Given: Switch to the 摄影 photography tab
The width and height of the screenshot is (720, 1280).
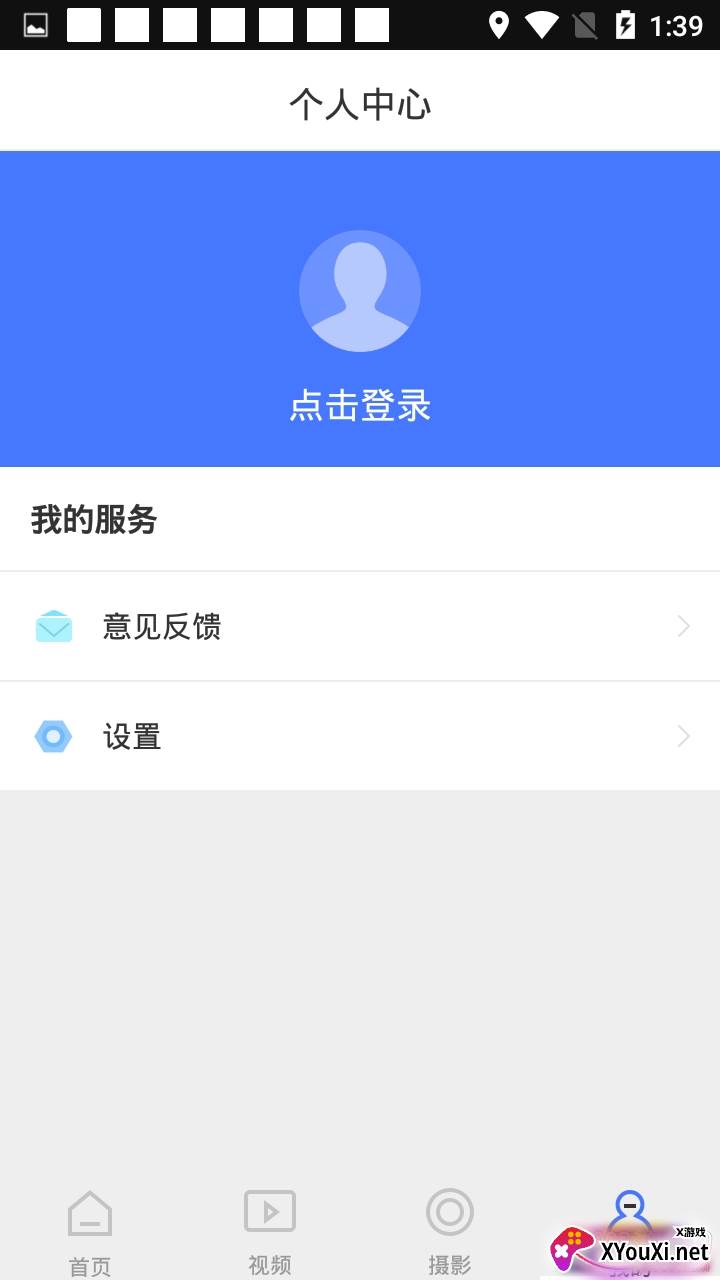Looking at the screenshot, I should click(x=450, y=1232).
